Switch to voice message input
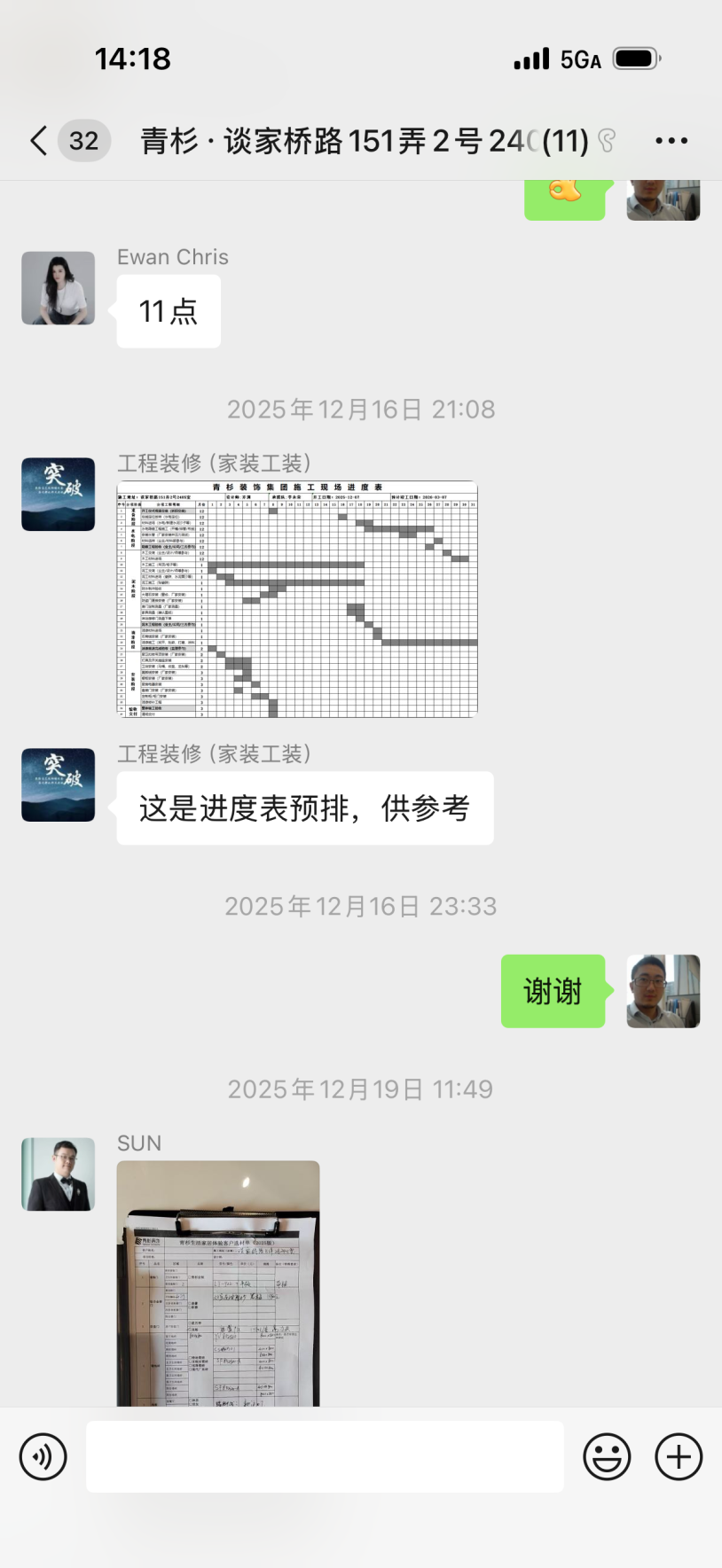The height and width of the screenshot is (1568, 722). [x=43, y=1456]
